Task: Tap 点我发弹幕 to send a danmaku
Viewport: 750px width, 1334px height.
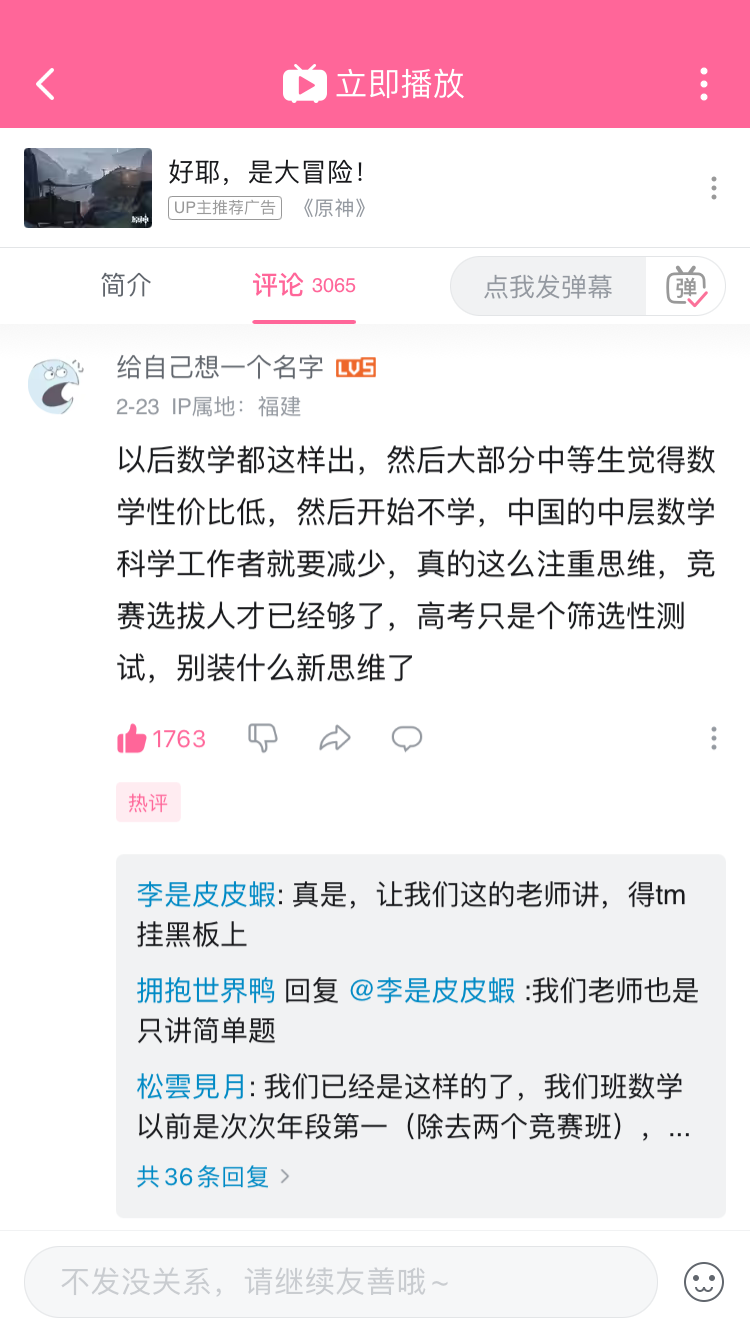Action: (x=548, y=287)
